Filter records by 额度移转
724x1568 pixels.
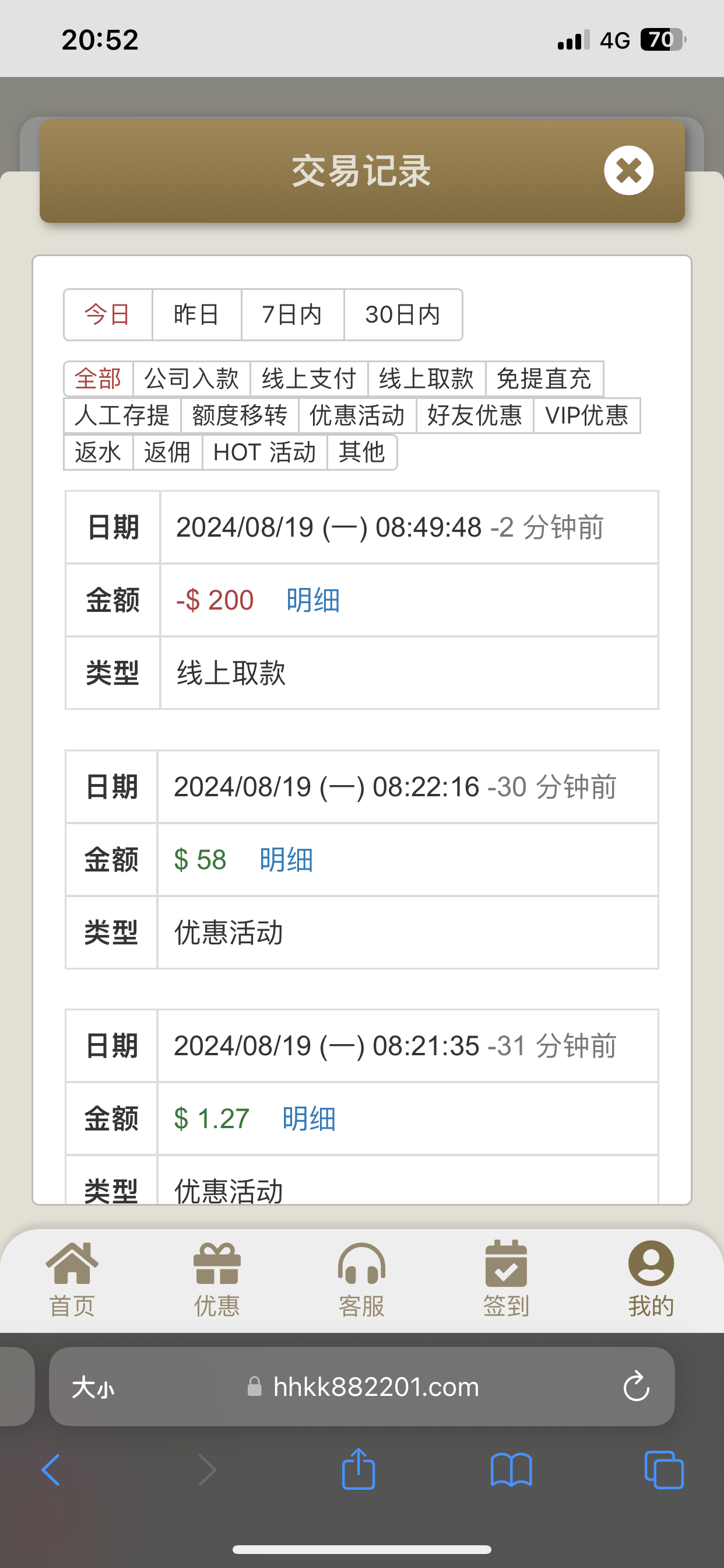coord(239,416)
